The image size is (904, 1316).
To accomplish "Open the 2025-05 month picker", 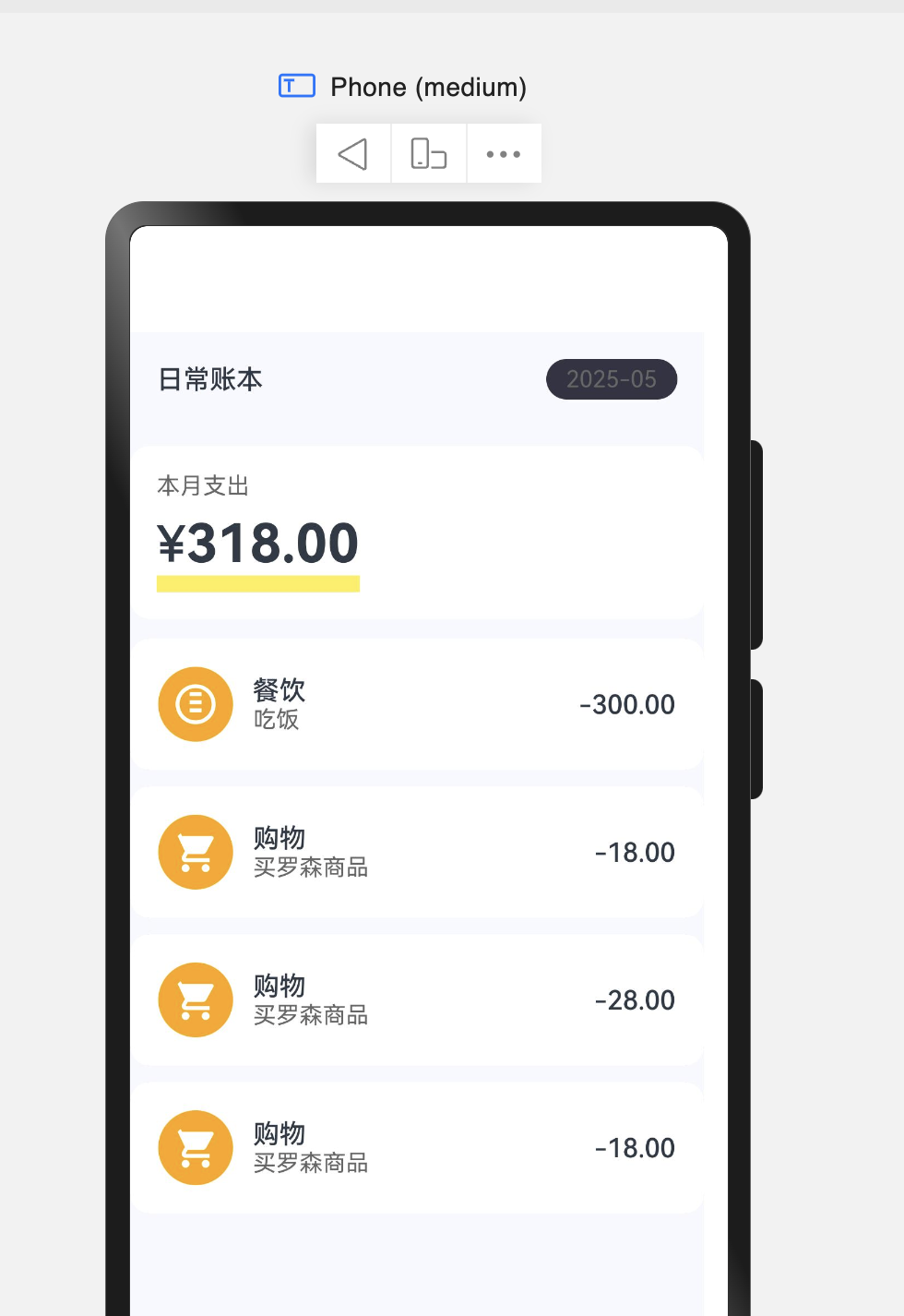I will (x=611, y=379).
